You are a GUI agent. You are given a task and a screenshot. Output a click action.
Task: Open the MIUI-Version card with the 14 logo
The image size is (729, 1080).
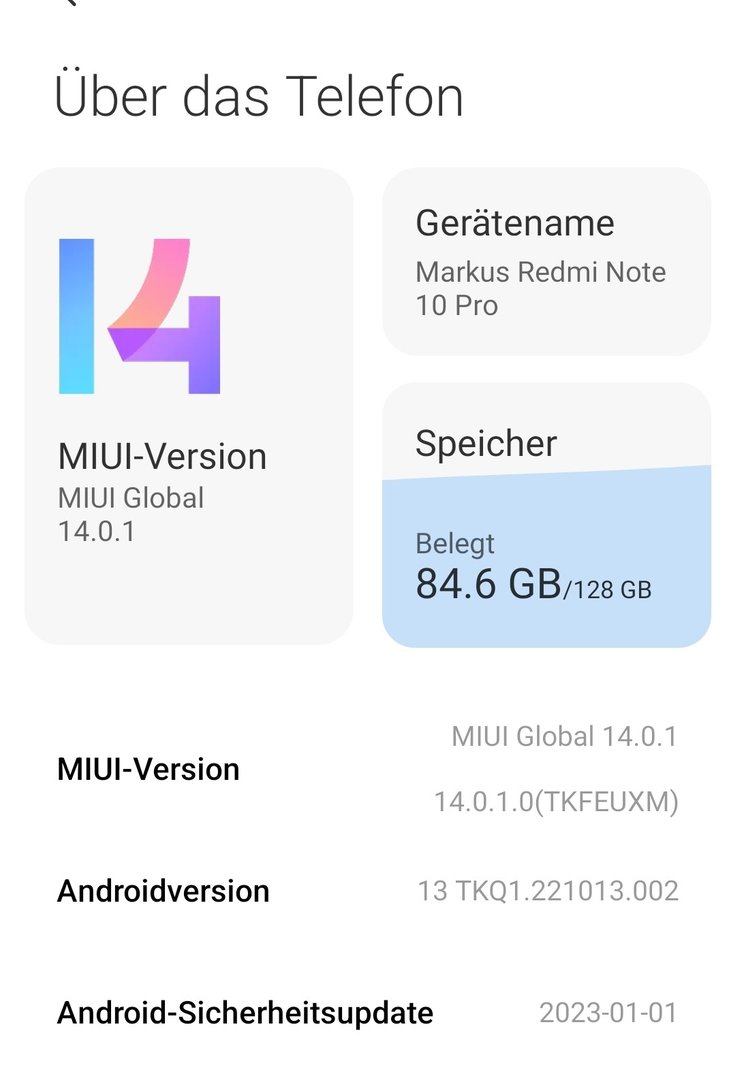(x=188, y=405)
